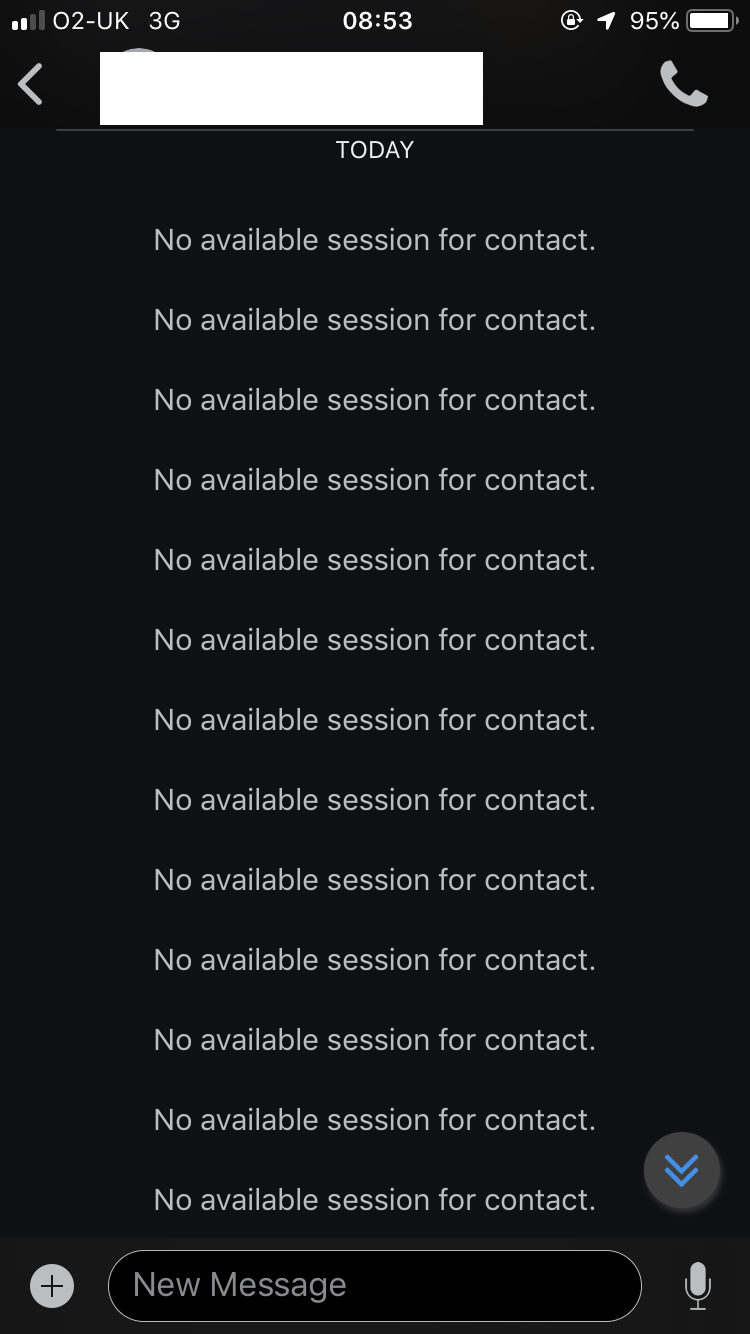The width and height of the screenshot is (750, 1334).
Task: Tap the clock showing 08:53
Action: [378, 20]
